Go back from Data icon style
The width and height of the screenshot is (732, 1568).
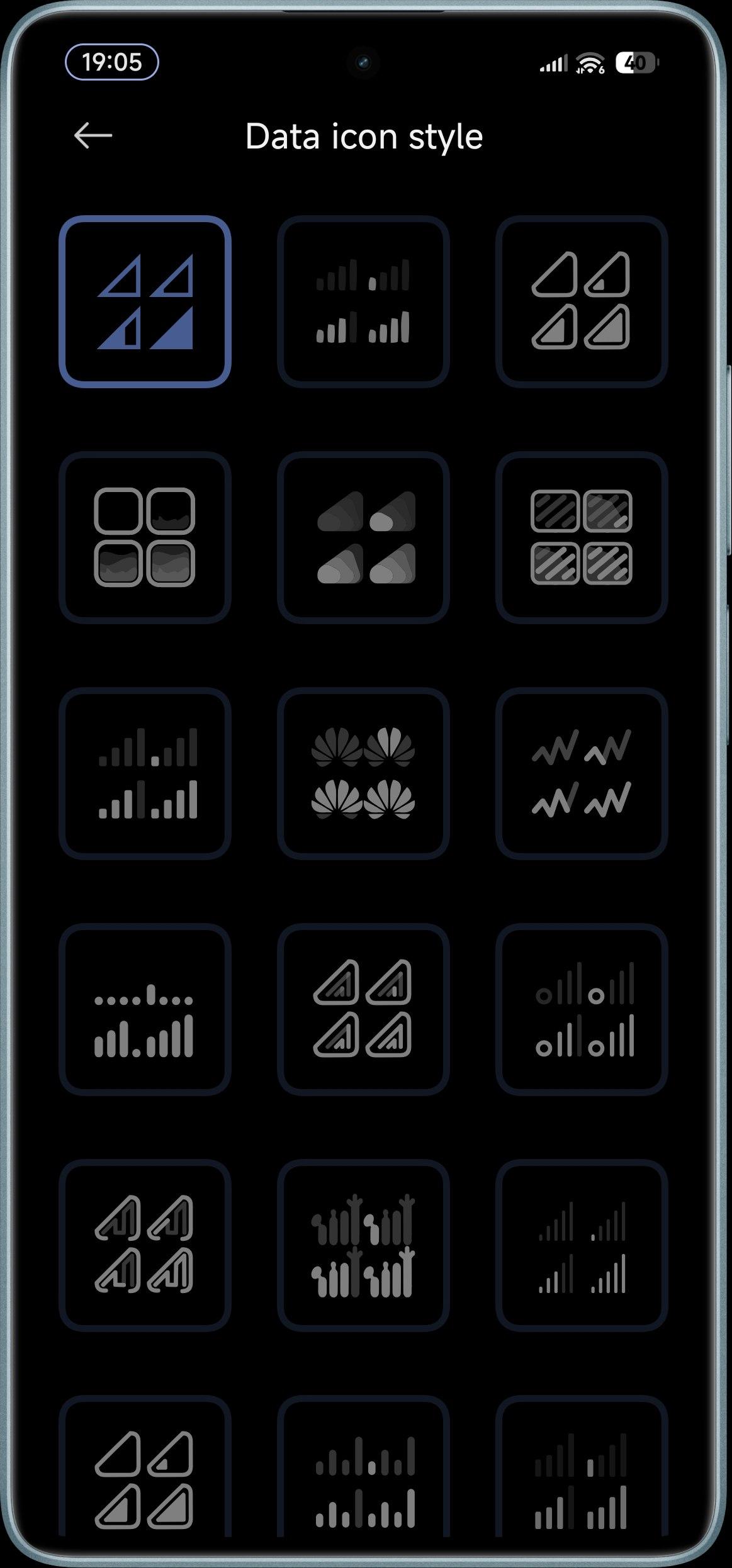(93, 135)
